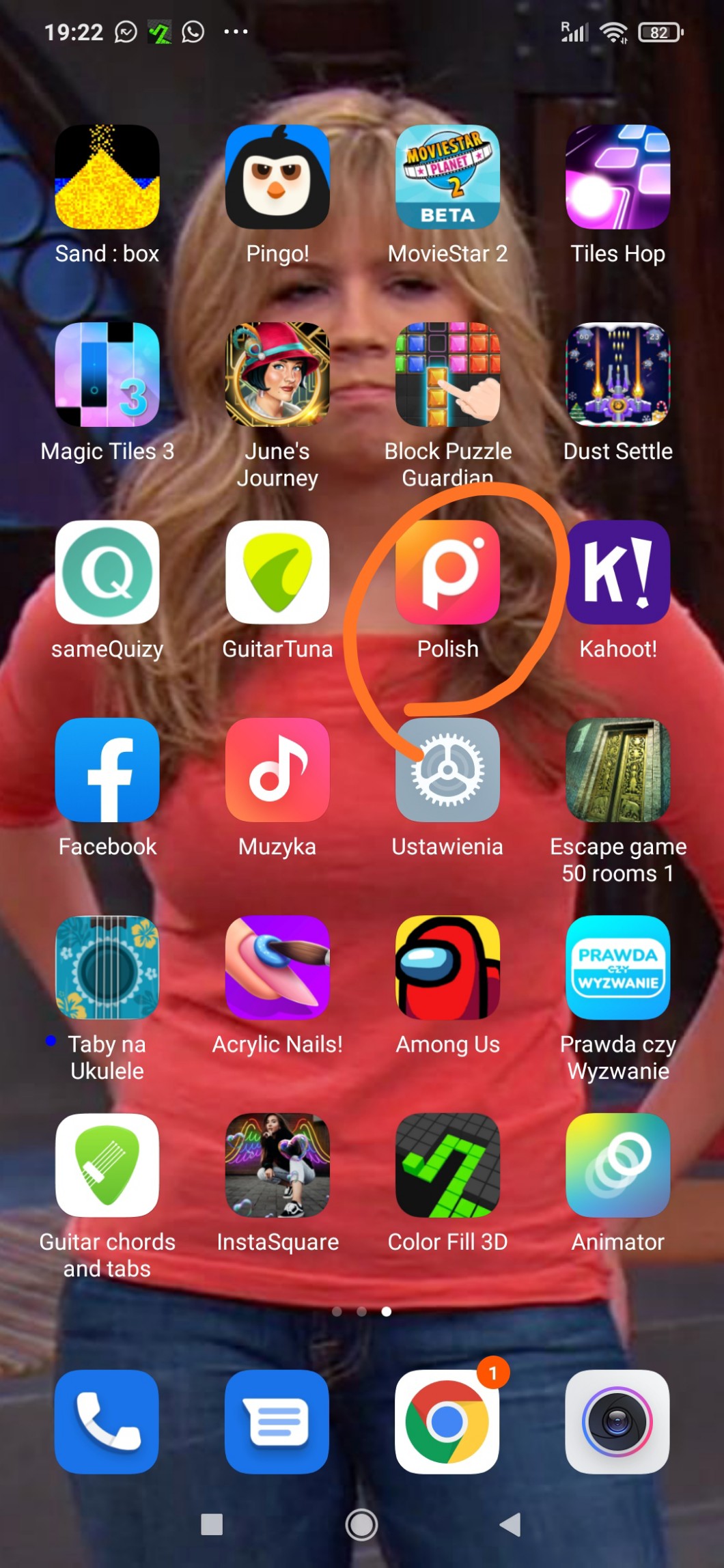Play Tiles Hop

click(617, 177)
